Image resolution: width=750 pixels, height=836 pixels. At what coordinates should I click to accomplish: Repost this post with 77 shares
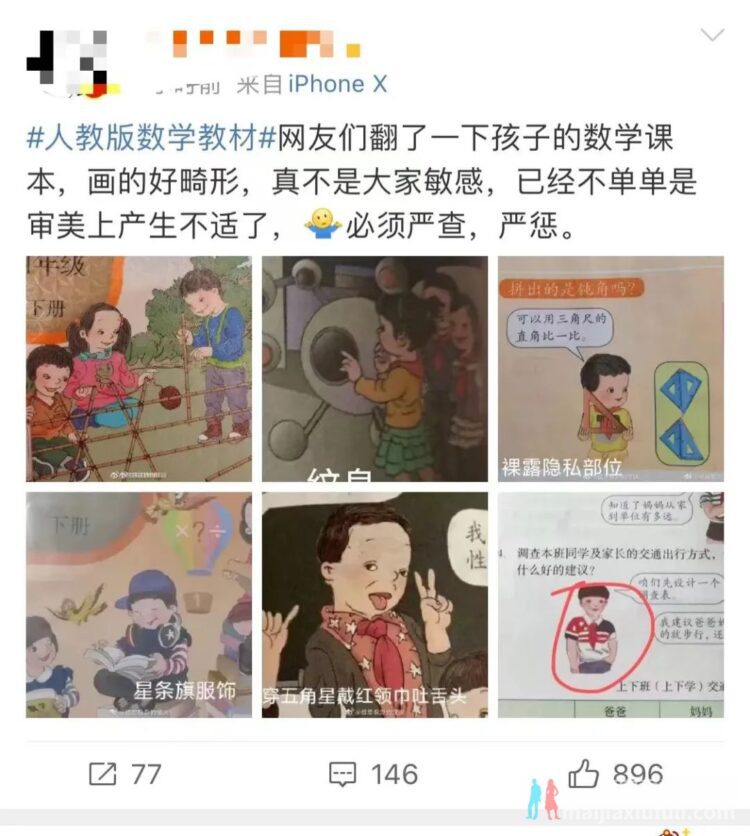tap(126, 774)
